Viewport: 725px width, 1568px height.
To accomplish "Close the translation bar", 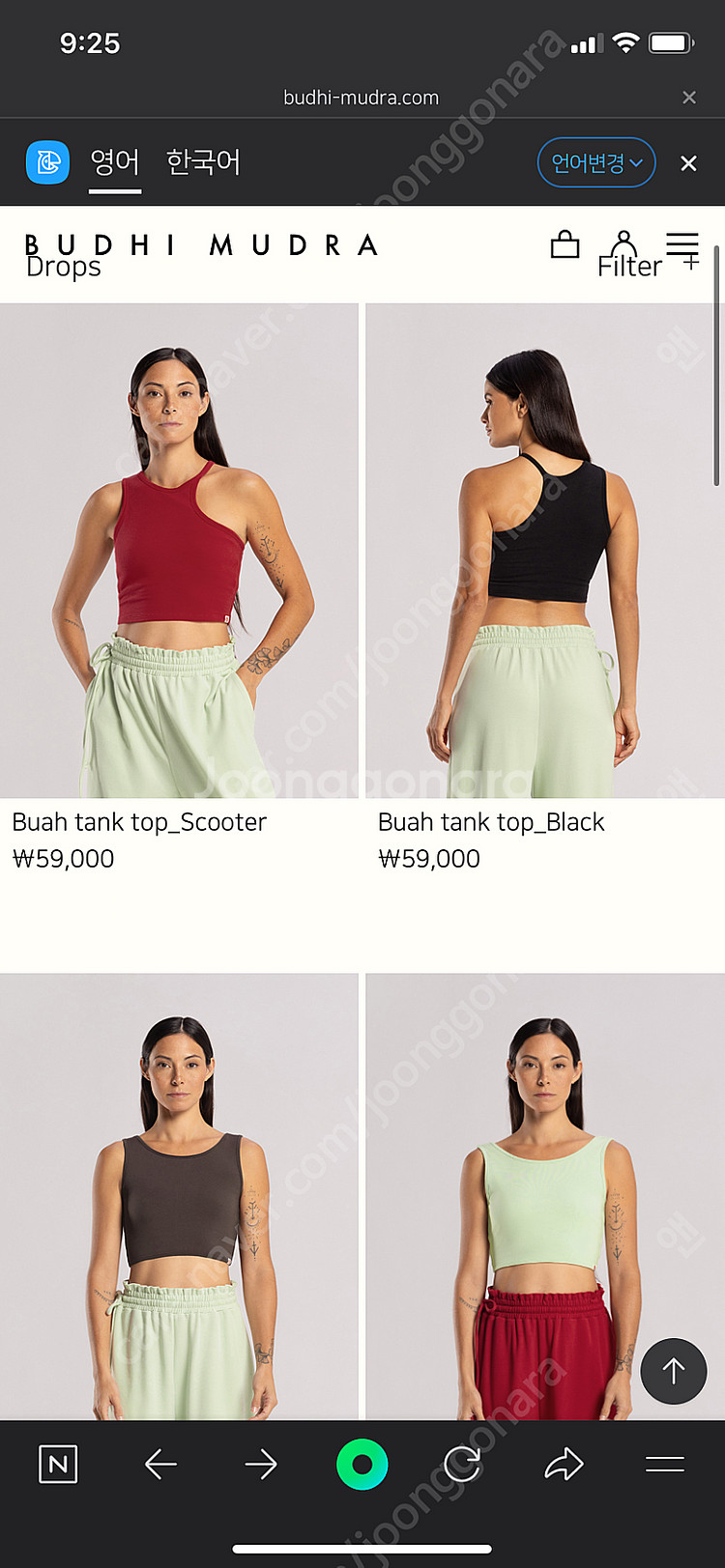I will click(x=688, y=163).
